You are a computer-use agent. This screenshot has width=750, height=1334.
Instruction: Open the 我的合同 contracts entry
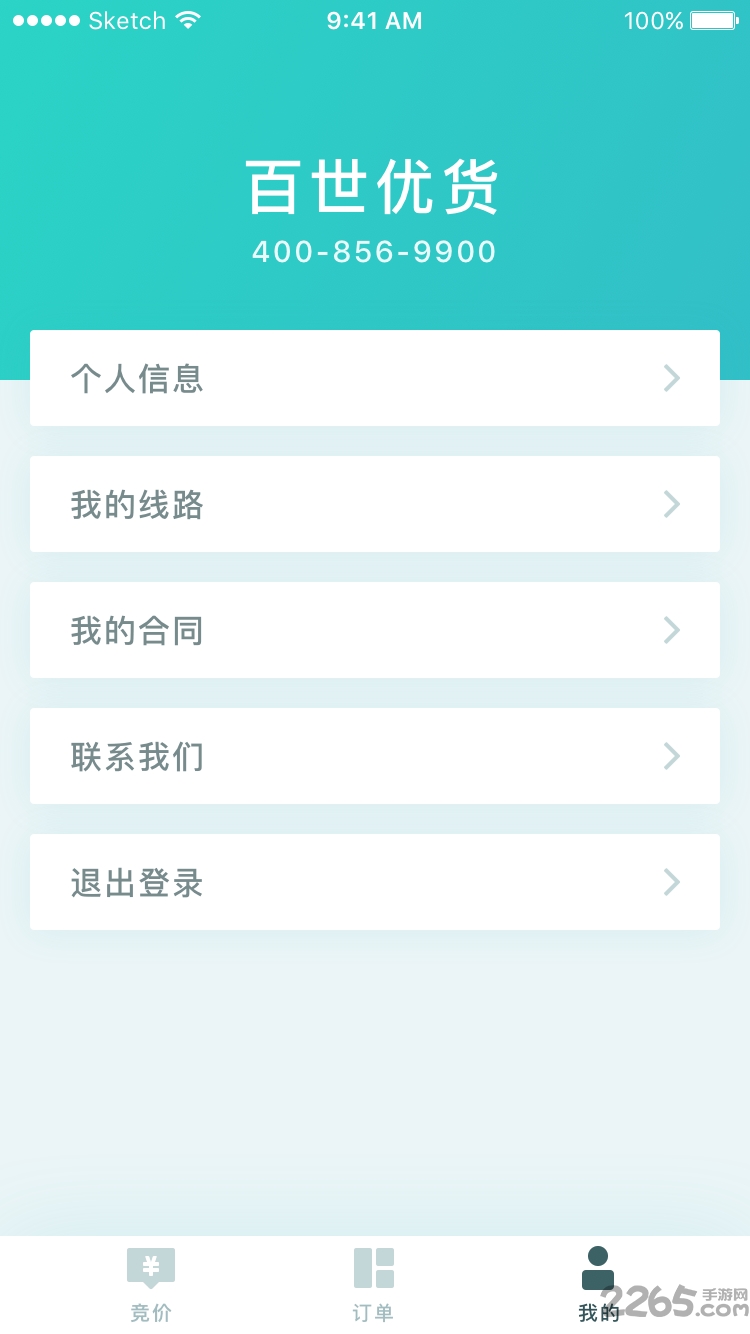click(375, 630)
